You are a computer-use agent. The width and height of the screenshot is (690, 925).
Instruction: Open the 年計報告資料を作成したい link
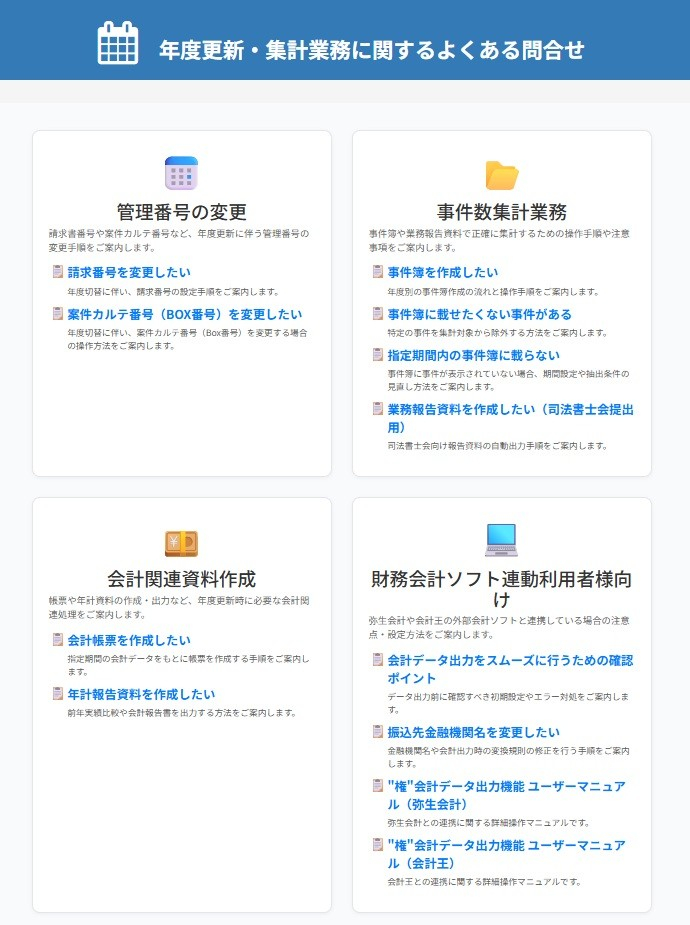pos(141,694)
